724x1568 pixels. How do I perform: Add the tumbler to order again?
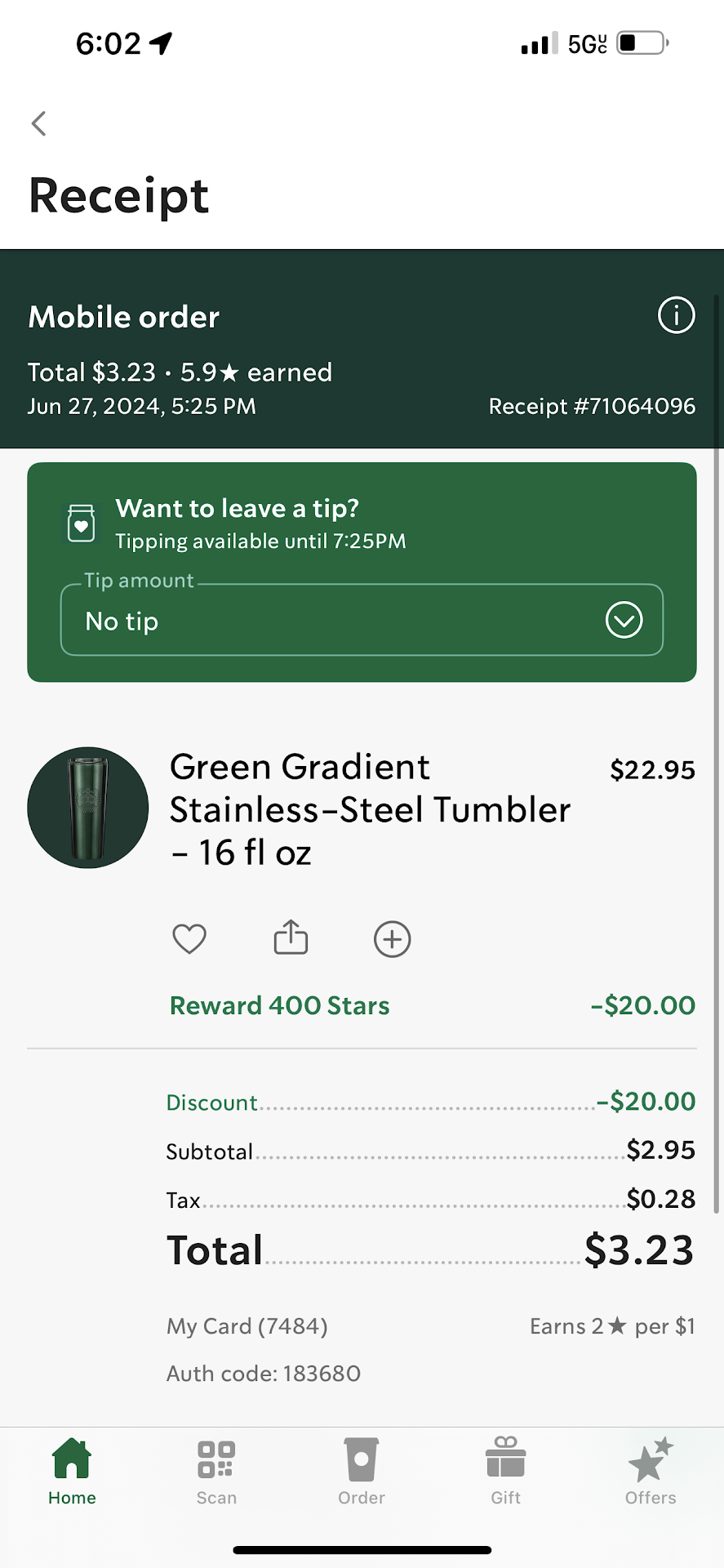tap(392, 939)
